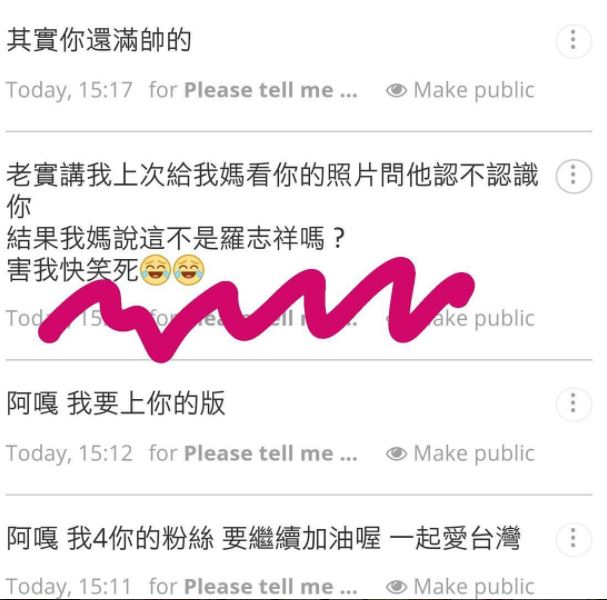This screenshot has width=607, height=600.
Task: Open 'Please tell me' link under 其實你還滿帥的
Action: 270,90
